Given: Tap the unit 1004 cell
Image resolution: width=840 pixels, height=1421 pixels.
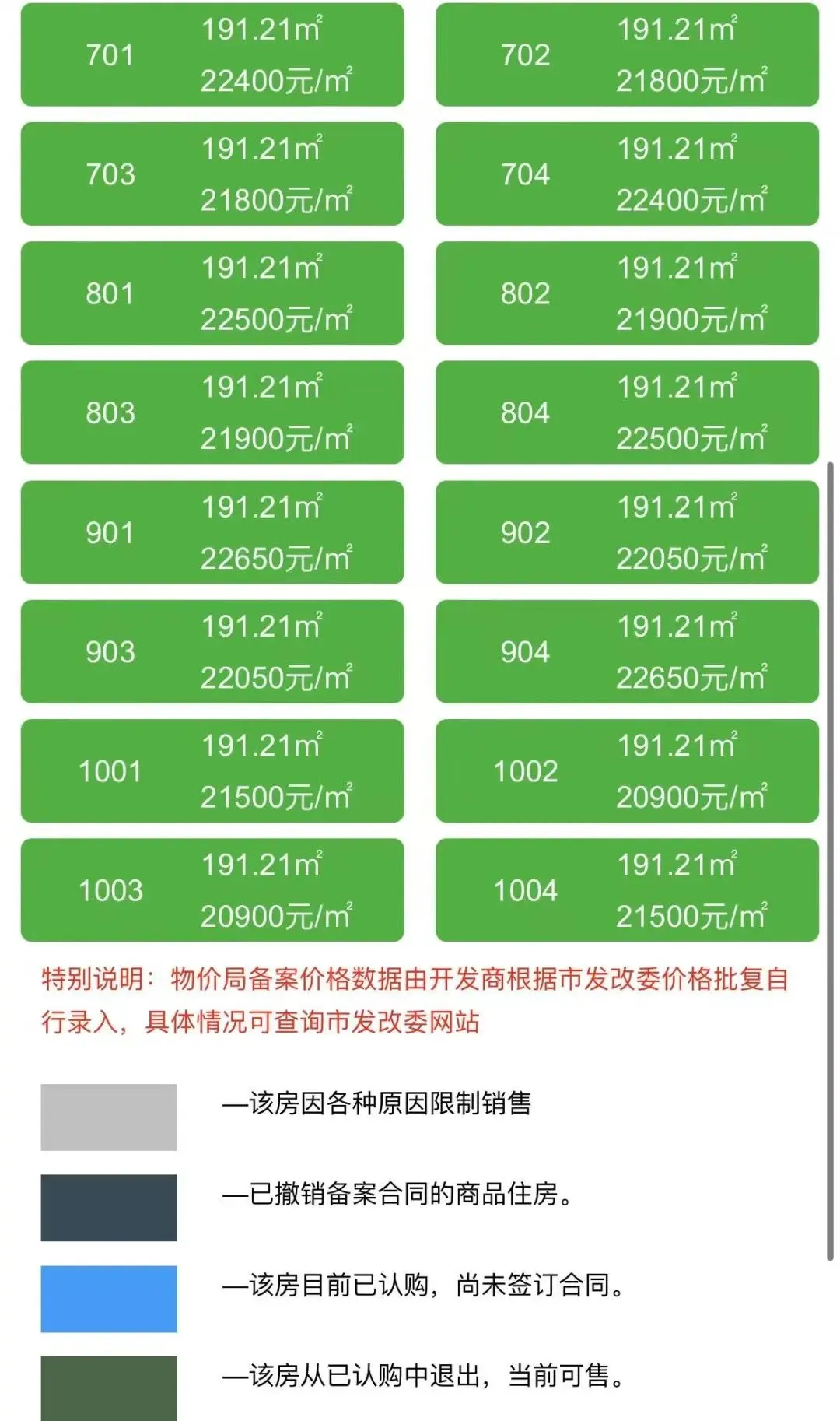Looking at the screenshot, I should point(627,890).
